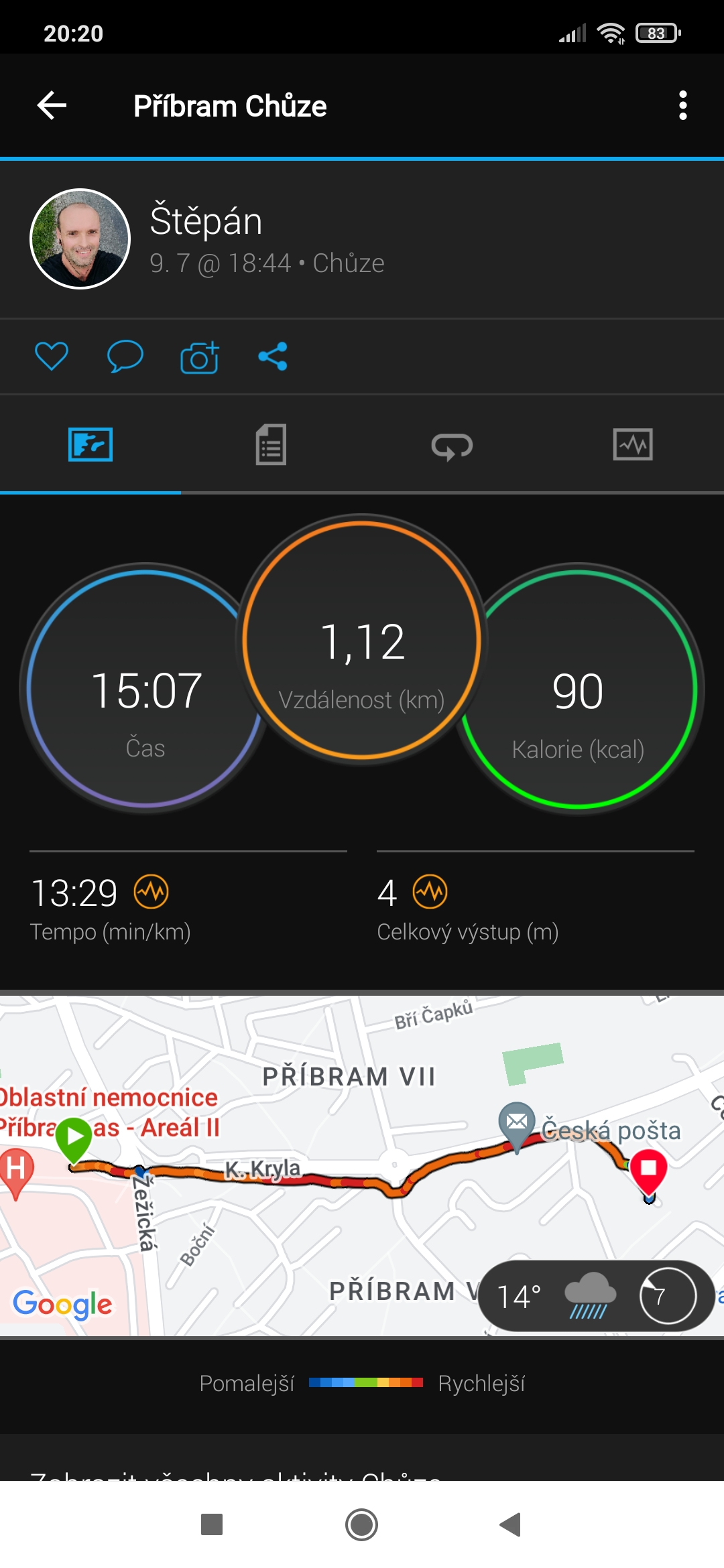Viewport: 724px width, 1568px height.
Task: Share this walking activity
Action: tap(273, 356)
